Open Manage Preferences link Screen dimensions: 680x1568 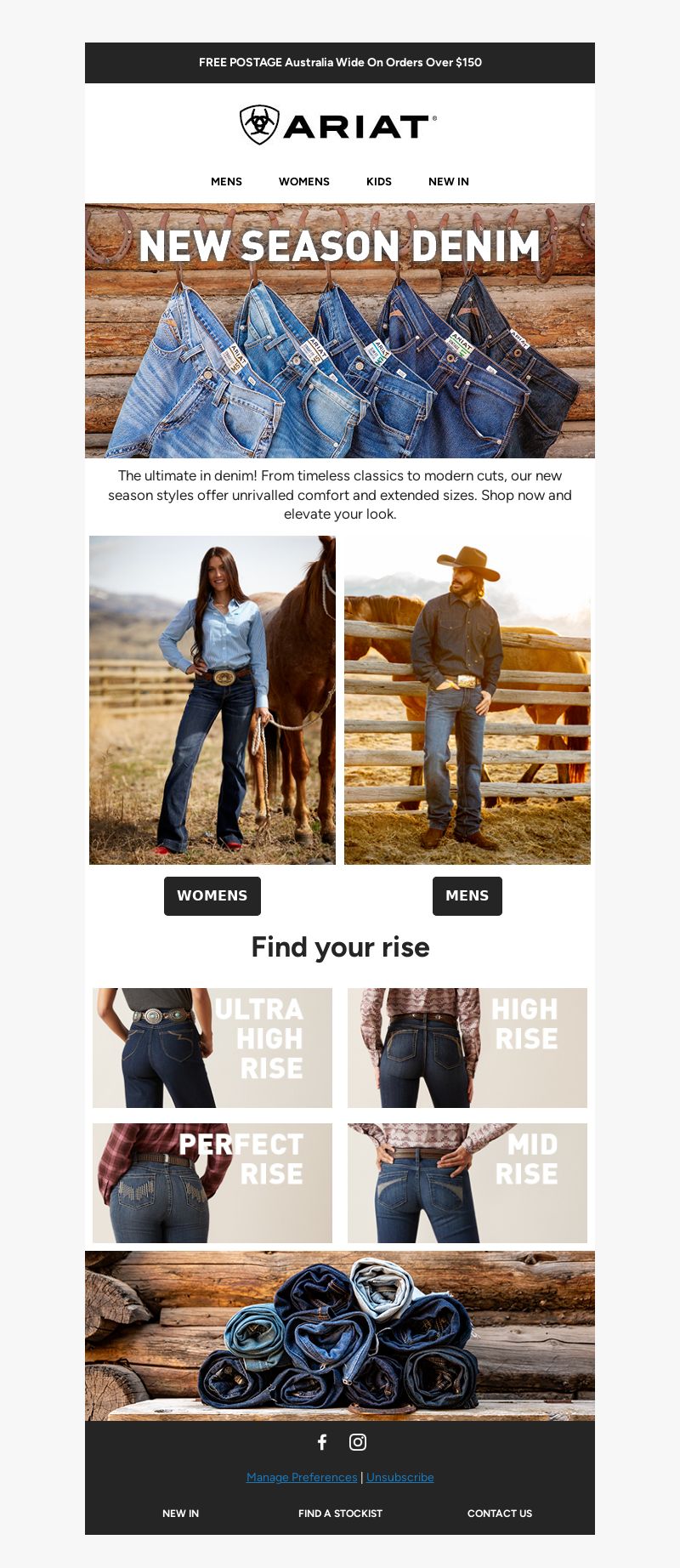(302, 1477)
